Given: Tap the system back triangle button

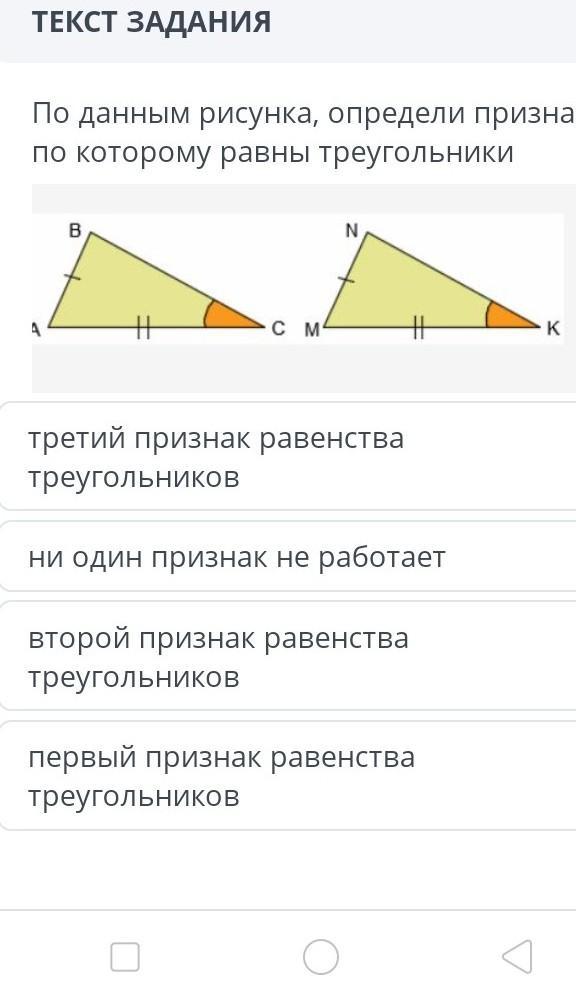Looking at the screenshot, I should pos(517,956).
